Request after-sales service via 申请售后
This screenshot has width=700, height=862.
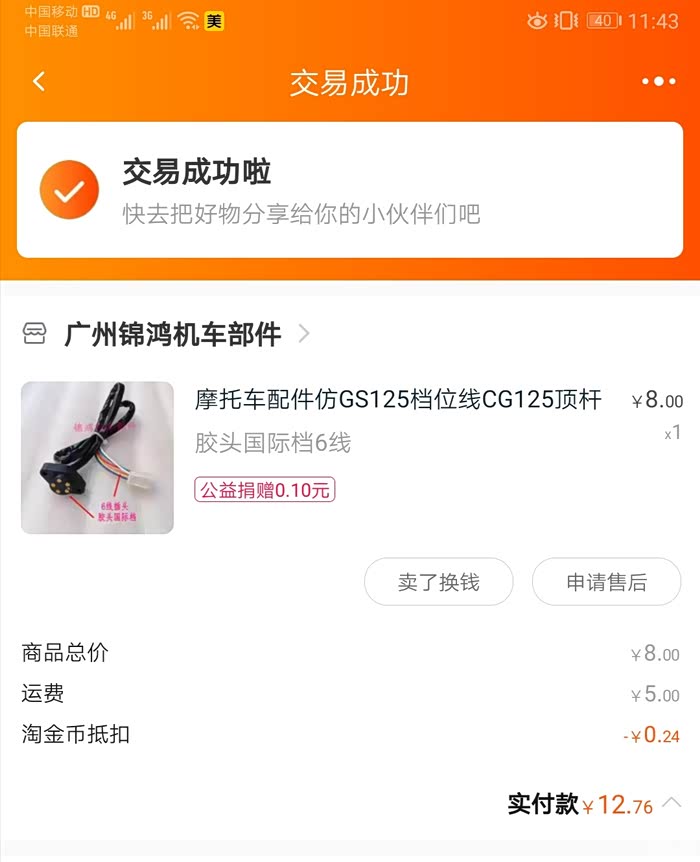click(606, 582)
